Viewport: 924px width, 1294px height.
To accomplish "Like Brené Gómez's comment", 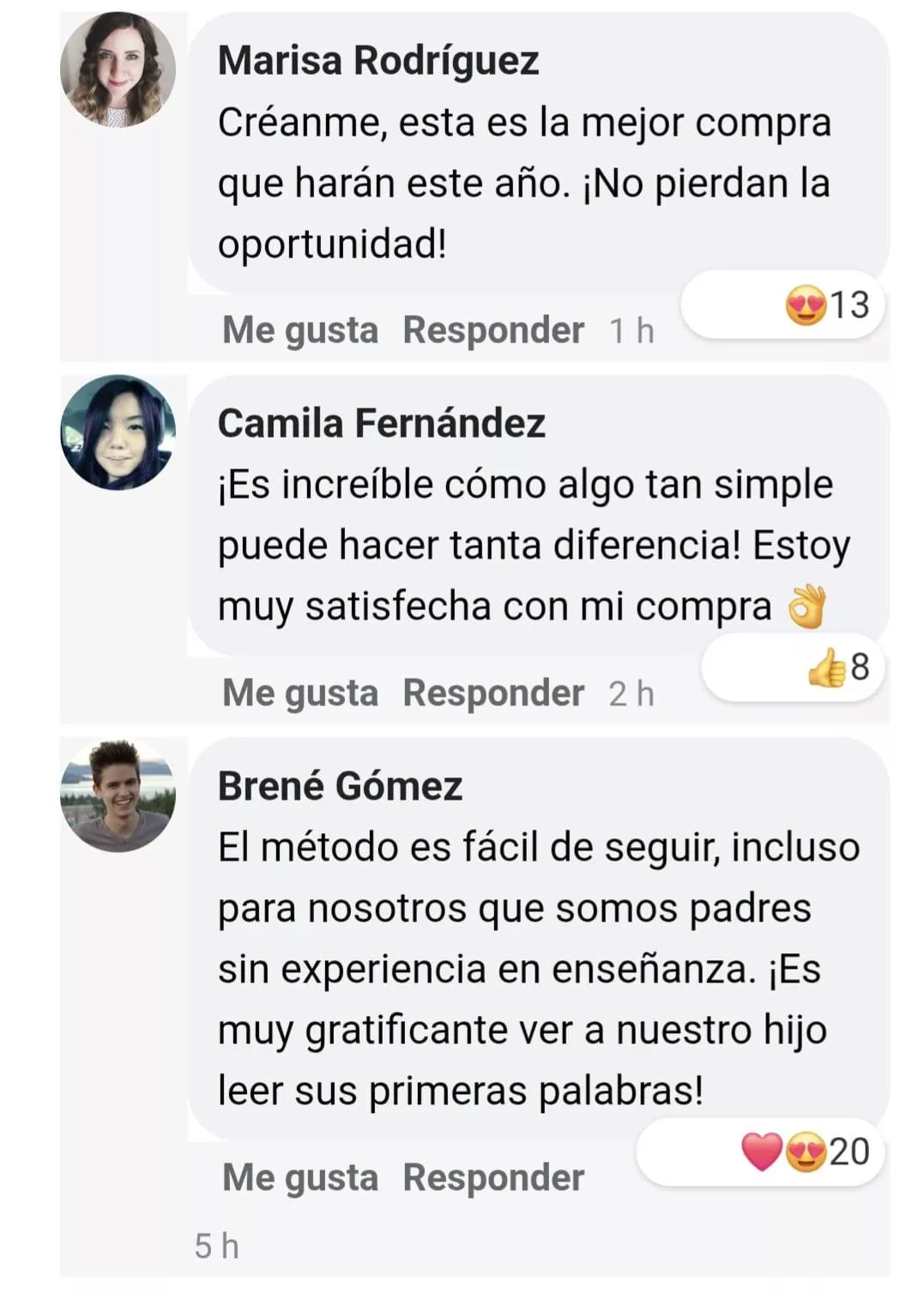I will pos(299,1177).
